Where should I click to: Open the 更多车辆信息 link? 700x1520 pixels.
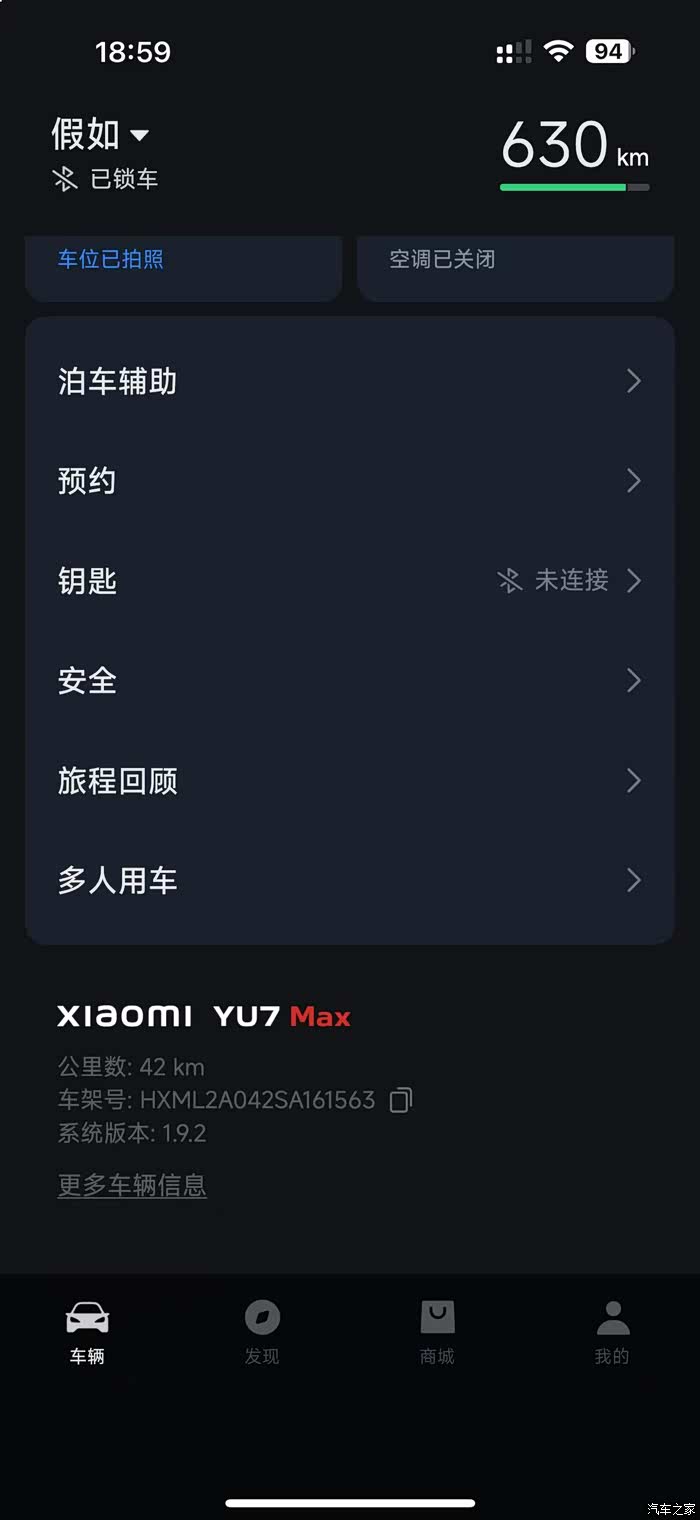coord(132,1186)
